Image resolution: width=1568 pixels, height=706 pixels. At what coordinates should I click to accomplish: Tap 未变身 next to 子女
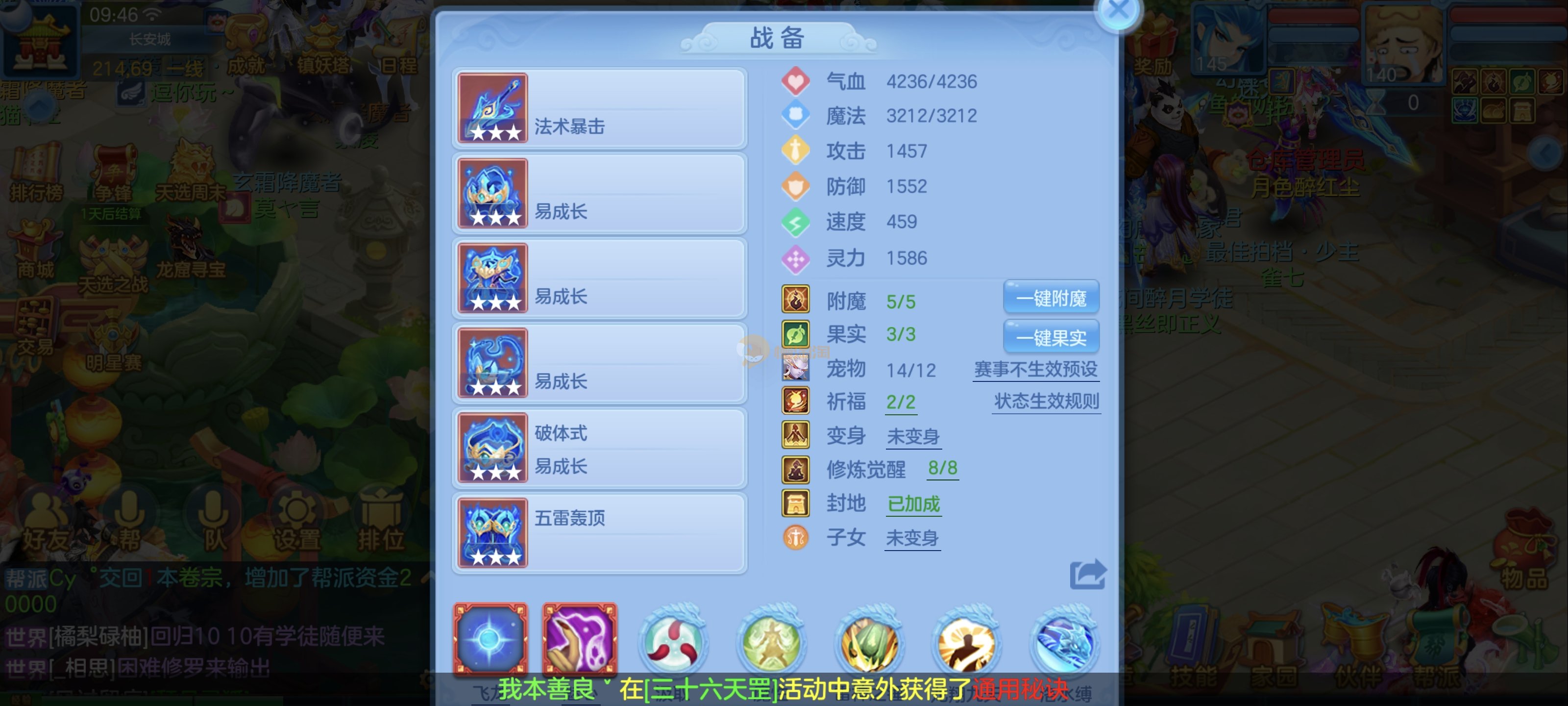912,538
